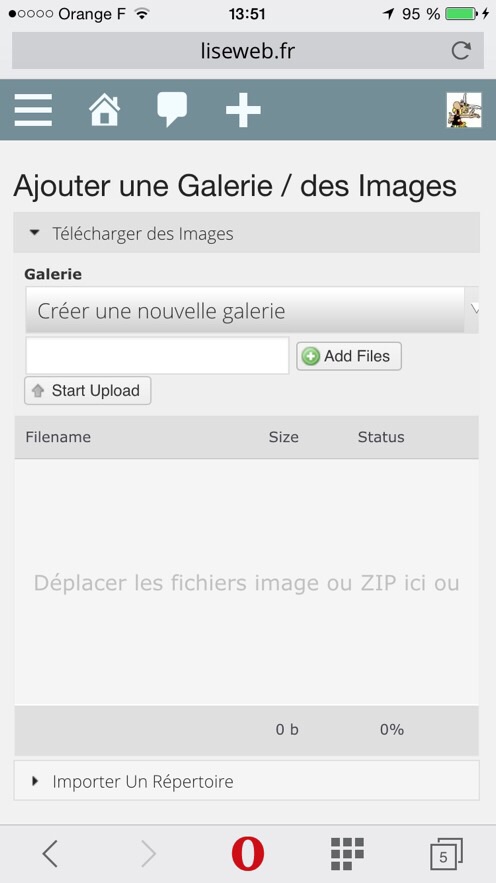Viewport: 496px width, 883px height.
Task: Collapse the Télécharger des Images section
Action: pyautogui.click(x=247, y=233)
